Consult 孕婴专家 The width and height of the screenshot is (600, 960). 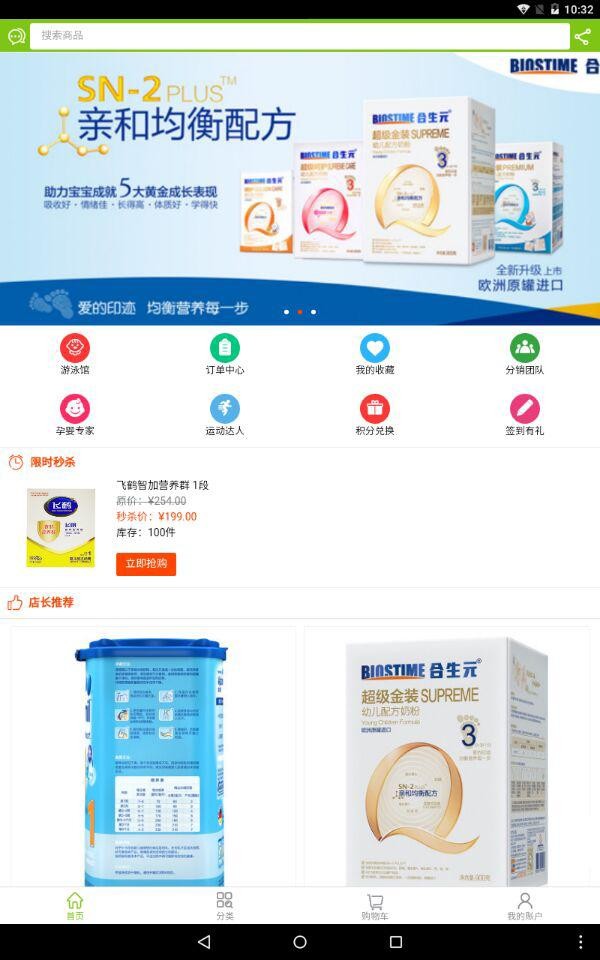(74, 415)
